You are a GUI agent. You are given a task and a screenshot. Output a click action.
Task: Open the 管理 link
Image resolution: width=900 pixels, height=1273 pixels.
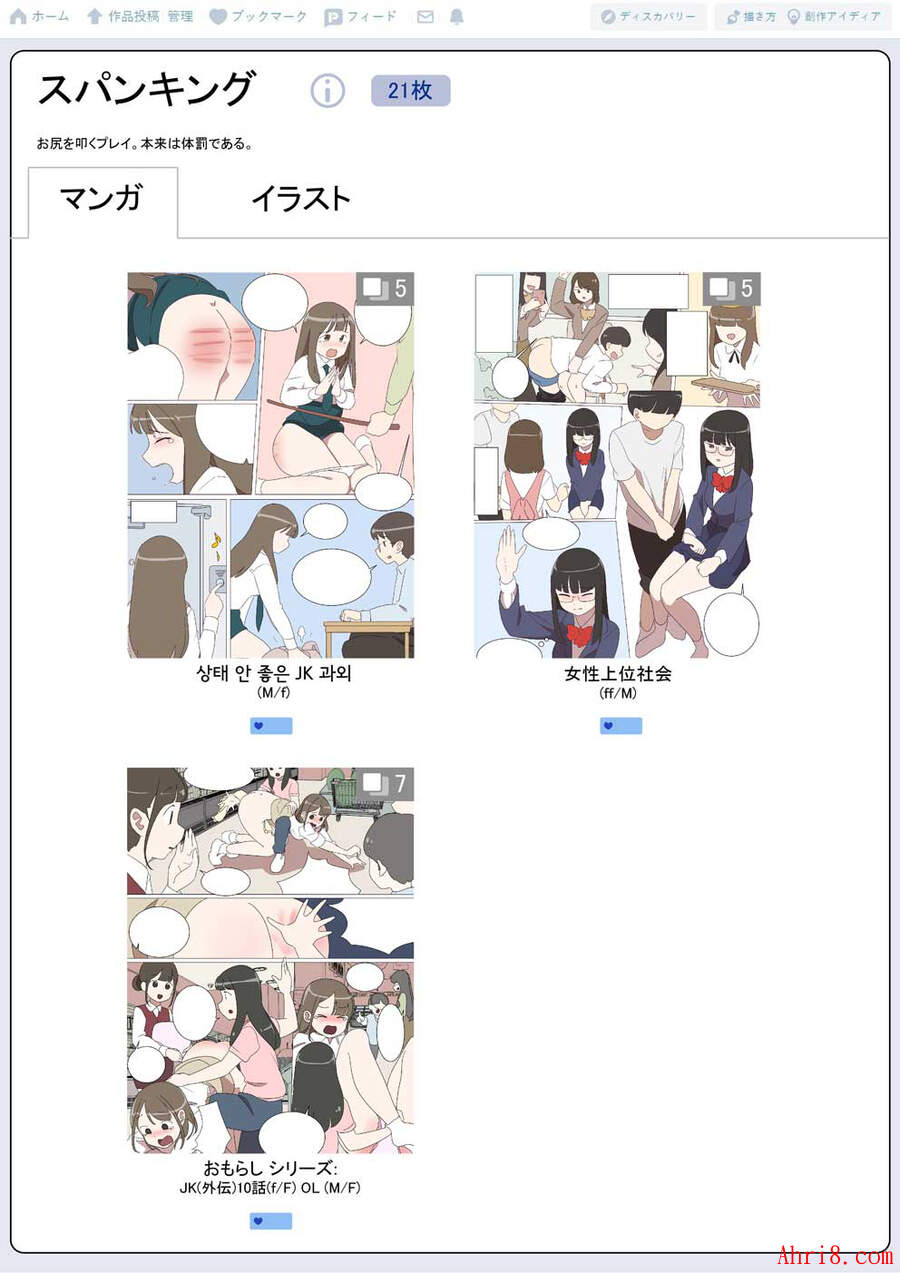click(181, 16)
